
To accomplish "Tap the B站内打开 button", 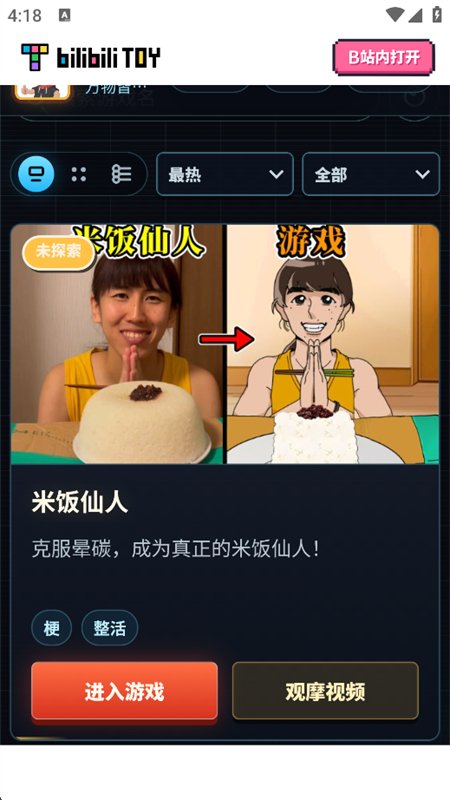I will pos(384,57).
